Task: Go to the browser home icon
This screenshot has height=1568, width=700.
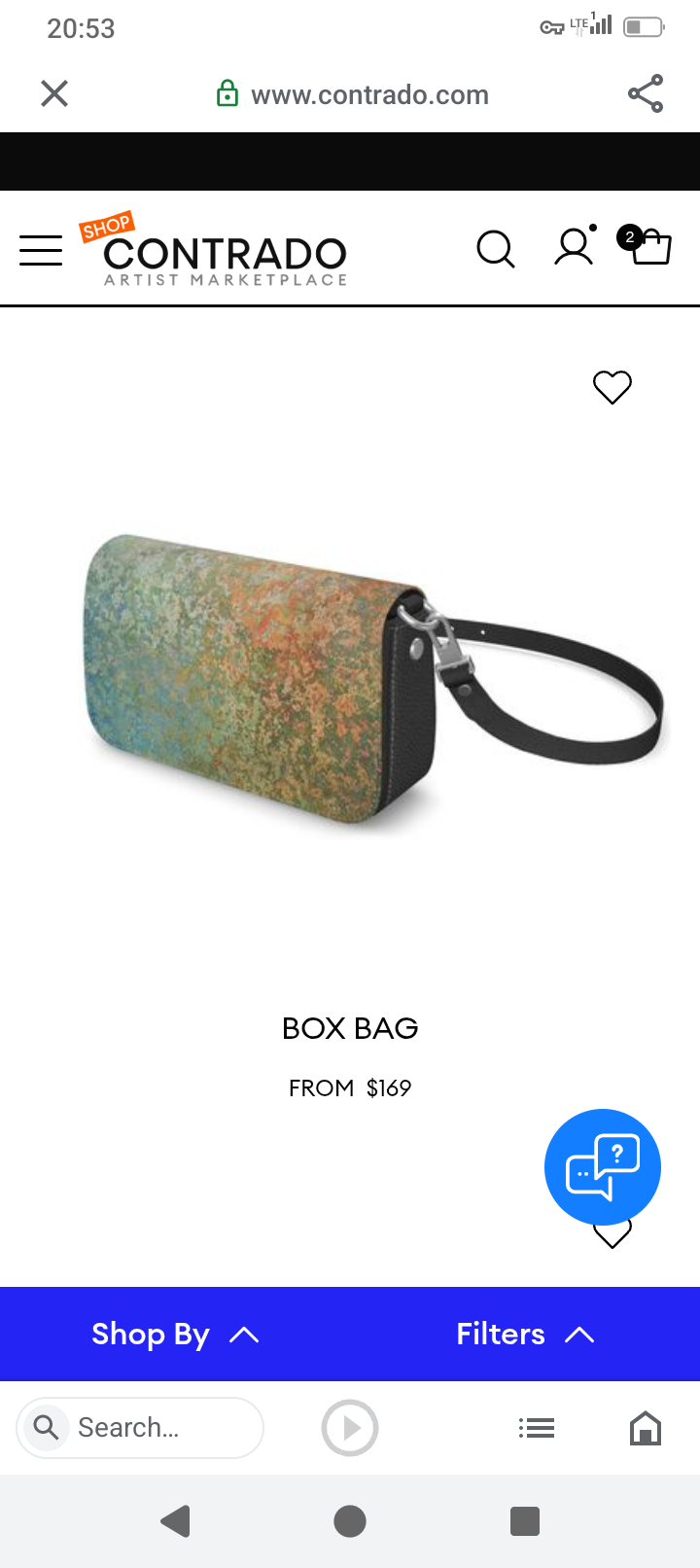Action: (x=646, y=1428)
